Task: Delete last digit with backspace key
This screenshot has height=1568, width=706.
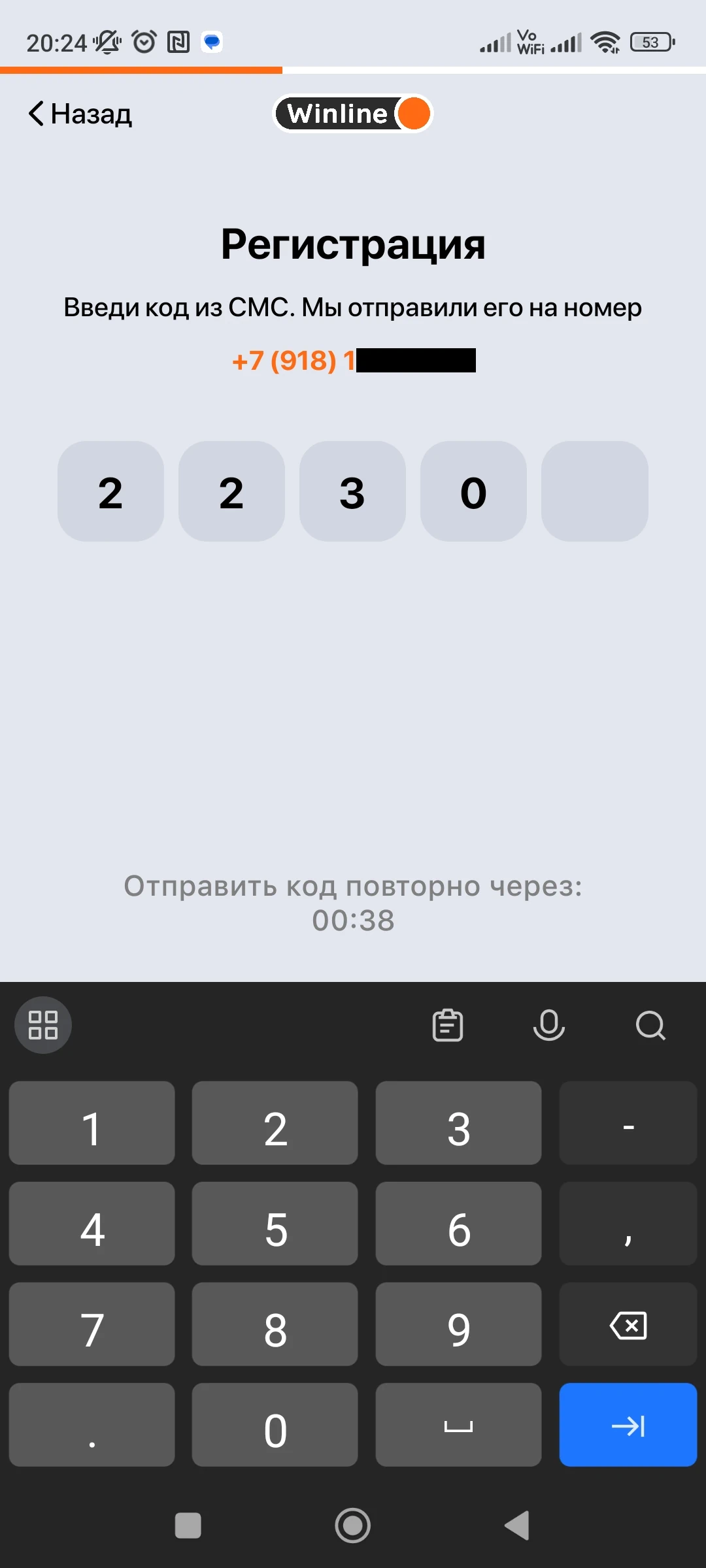Action: (x=628, y=1324)
